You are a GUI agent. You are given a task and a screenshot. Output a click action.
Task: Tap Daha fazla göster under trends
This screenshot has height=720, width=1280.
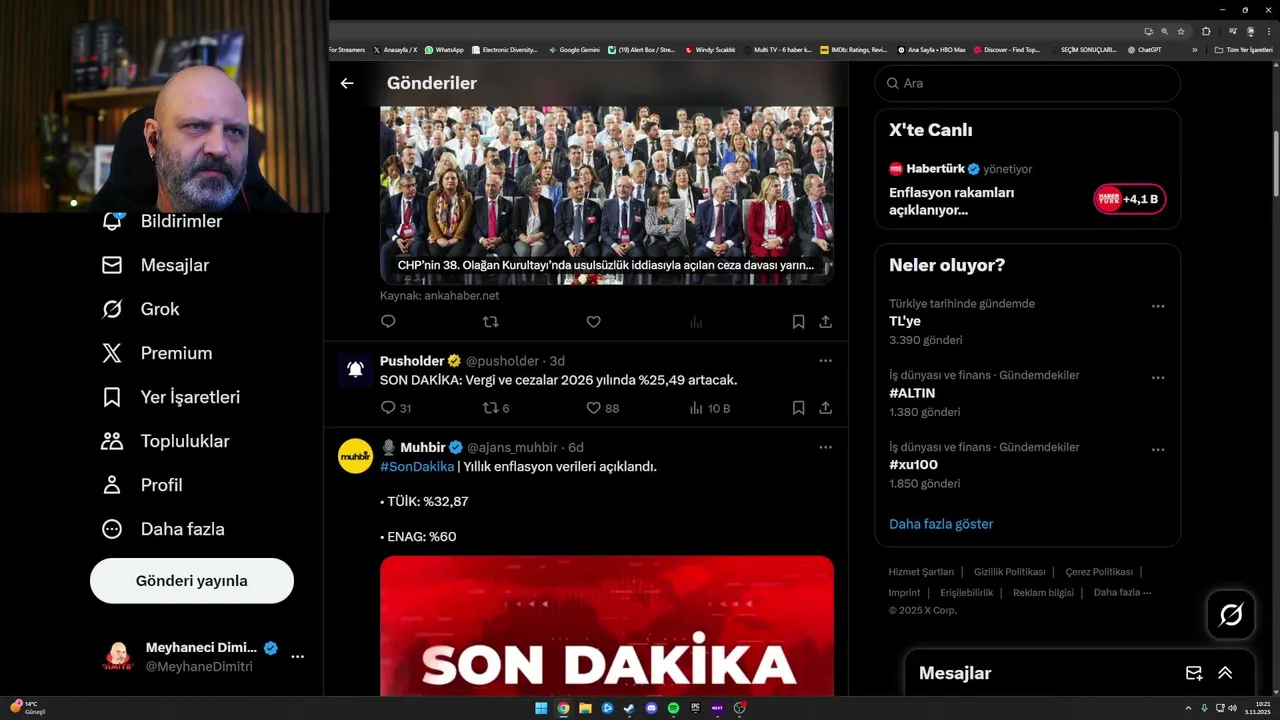tap(941, 524)
